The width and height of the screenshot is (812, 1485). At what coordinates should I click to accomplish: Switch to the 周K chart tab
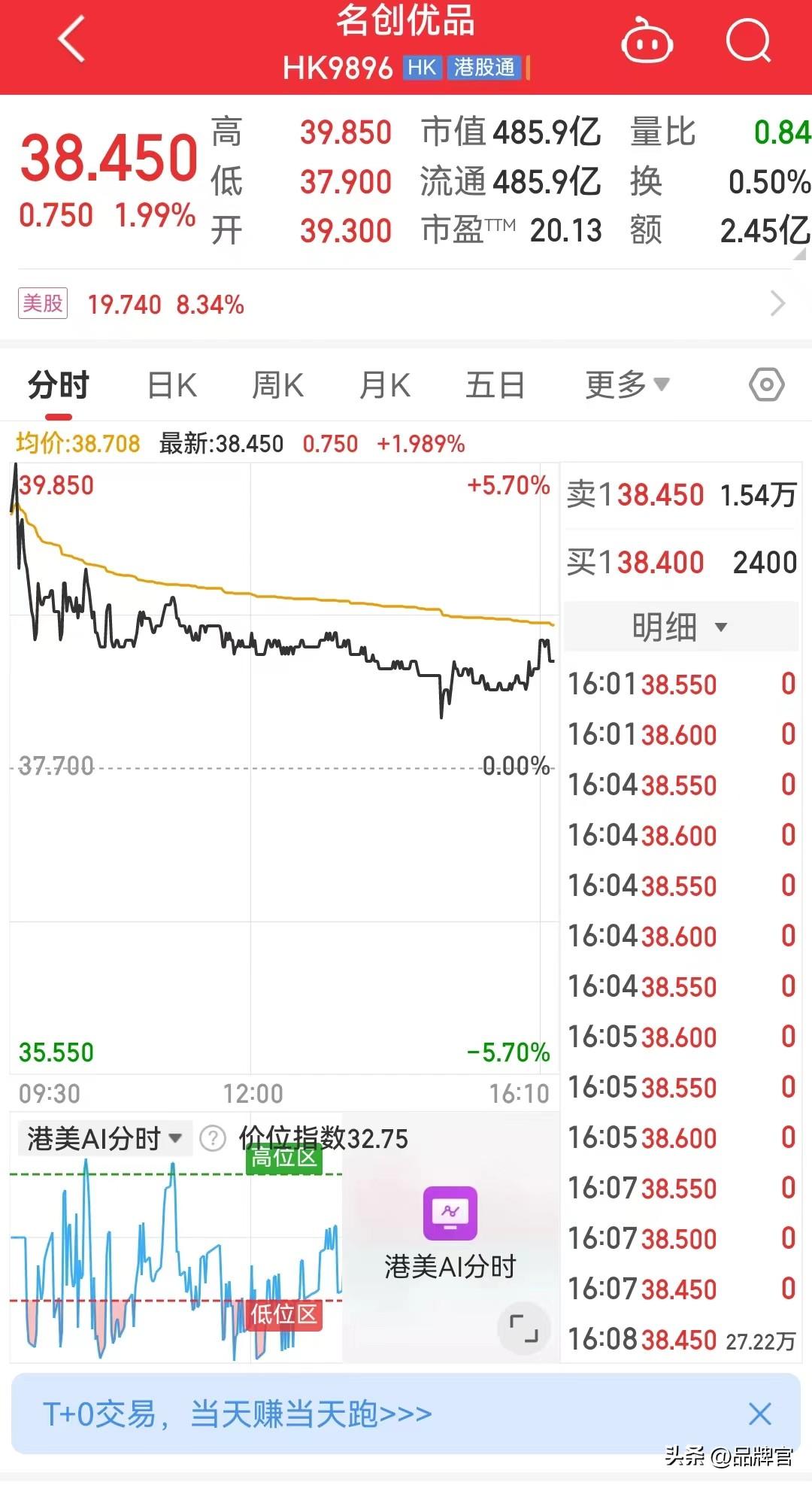pyautogui.click(x=277, y=386)
